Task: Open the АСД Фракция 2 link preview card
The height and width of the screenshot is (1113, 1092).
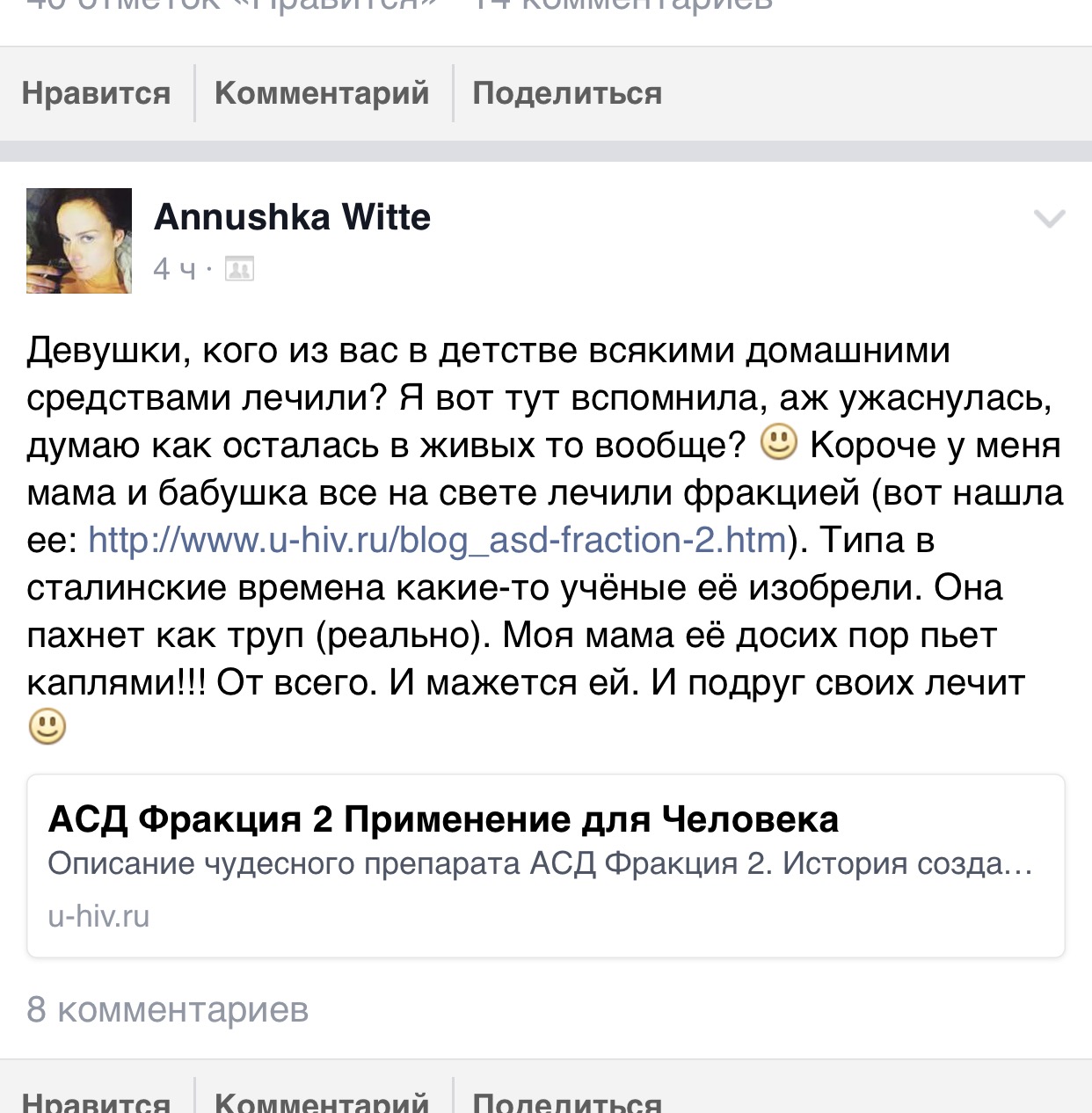Action: [545, 866]
